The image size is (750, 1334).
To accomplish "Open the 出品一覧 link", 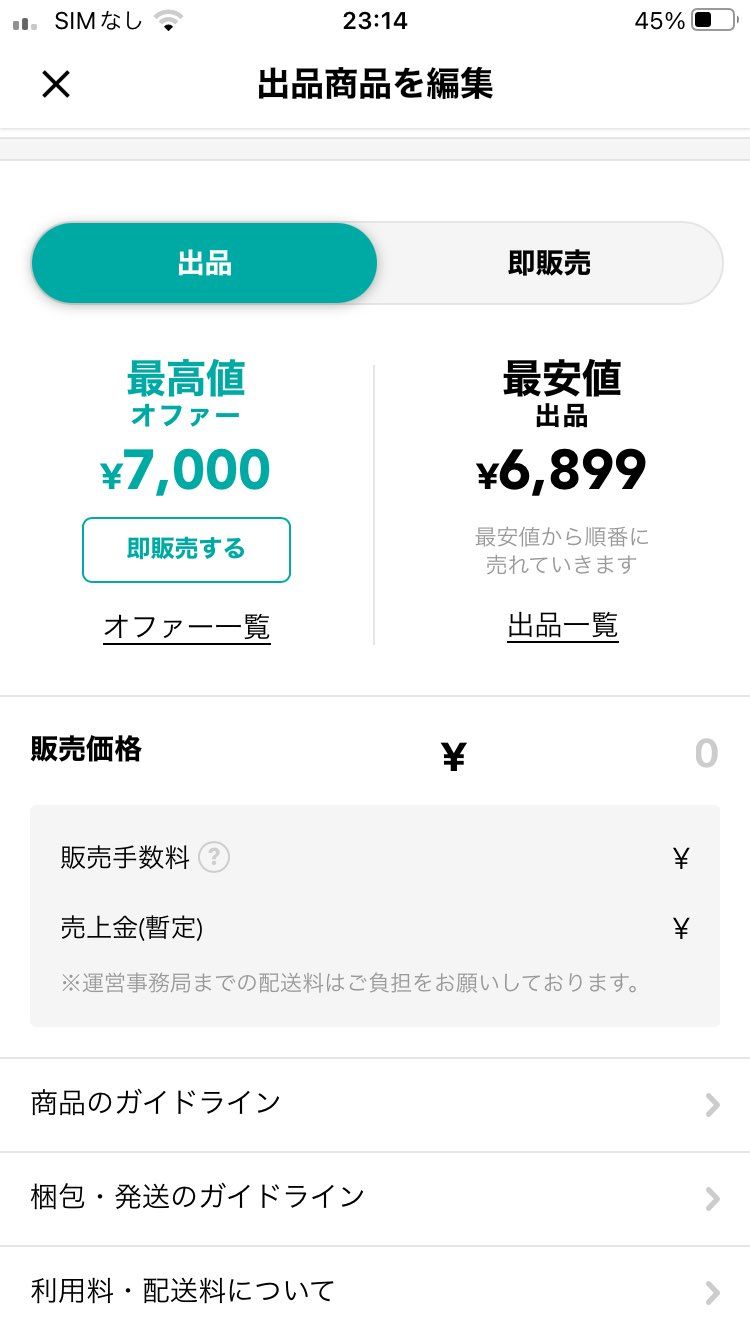I will (x=562, y=626).
